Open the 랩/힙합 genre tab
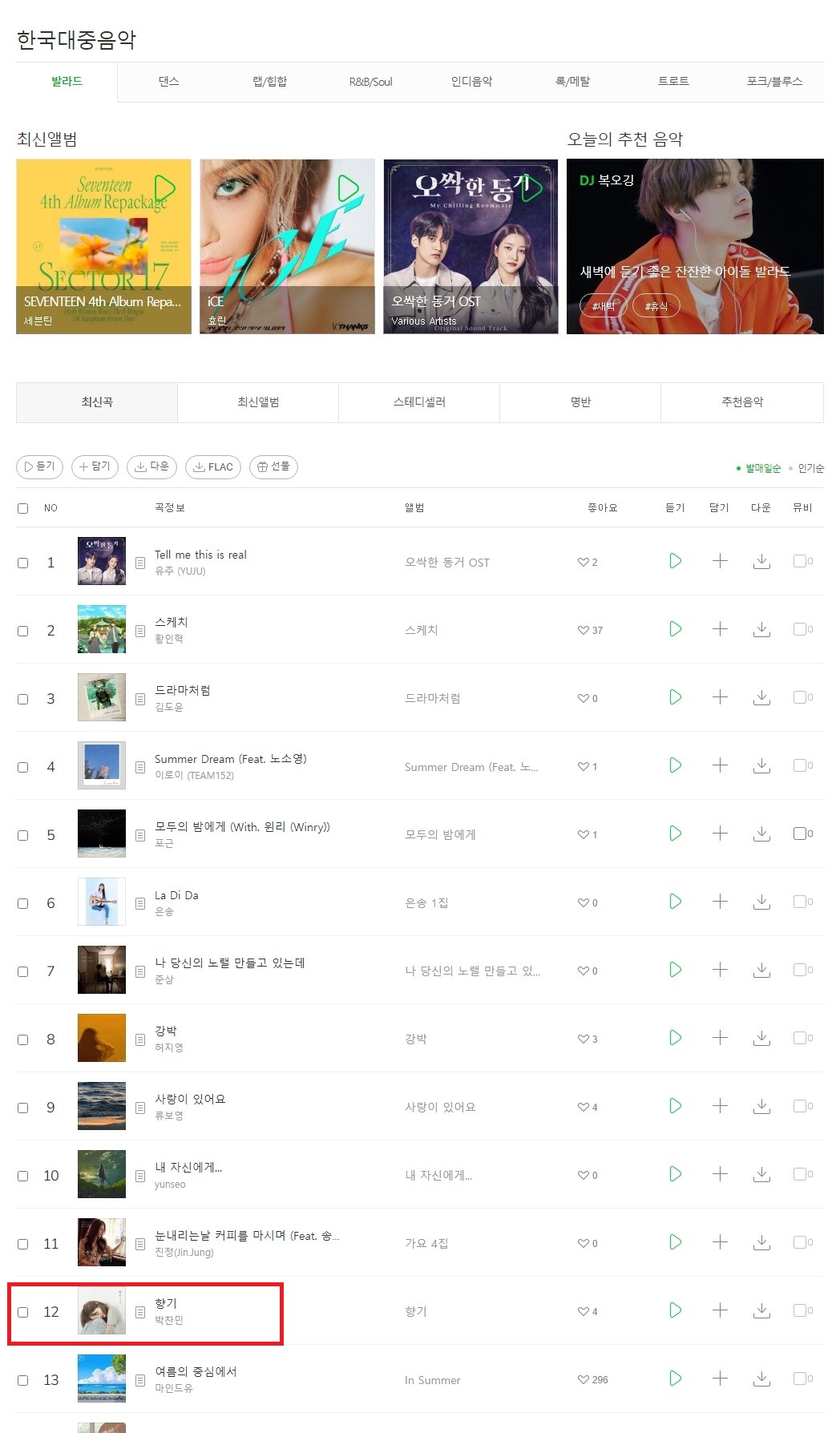 pos(269,82)
